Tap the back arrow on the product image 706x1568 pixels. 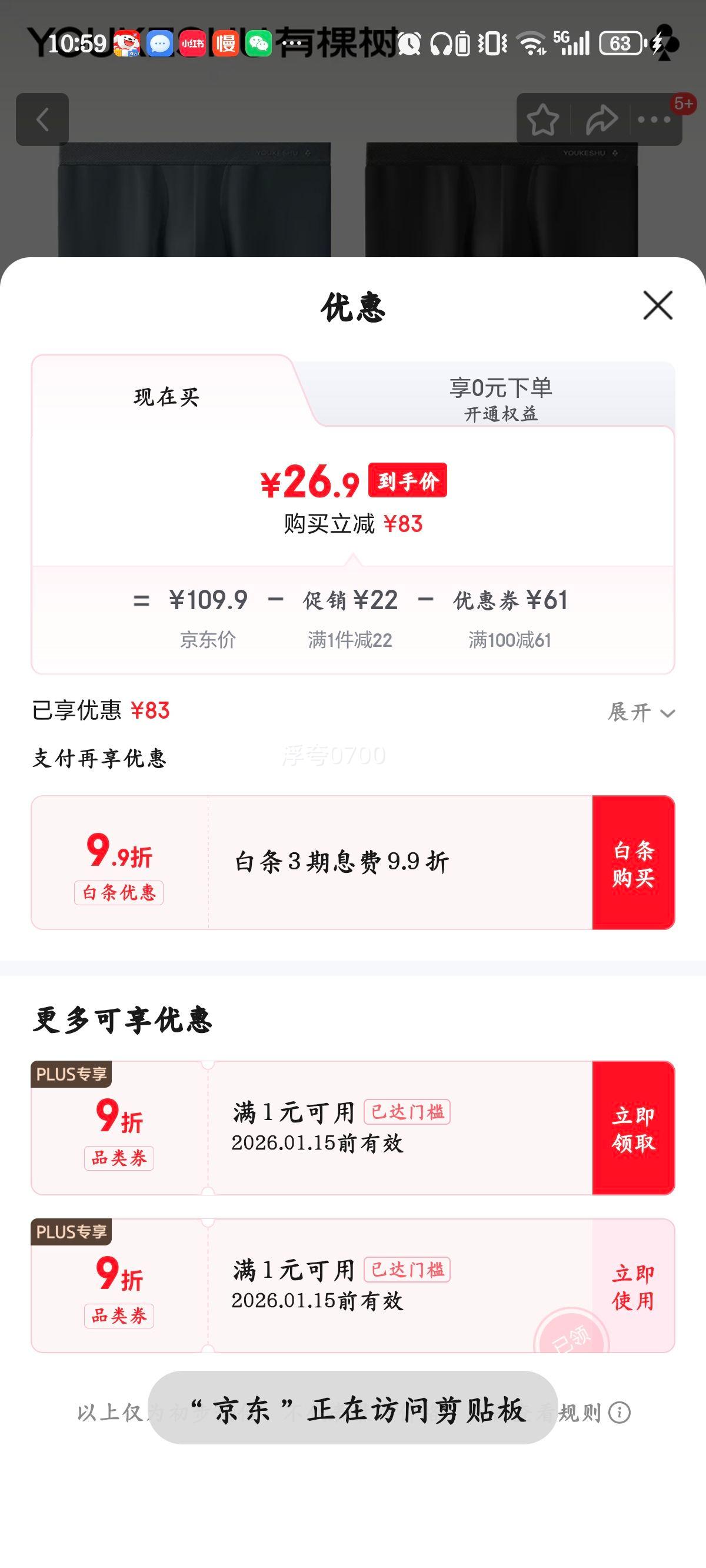tap(42, 119)
